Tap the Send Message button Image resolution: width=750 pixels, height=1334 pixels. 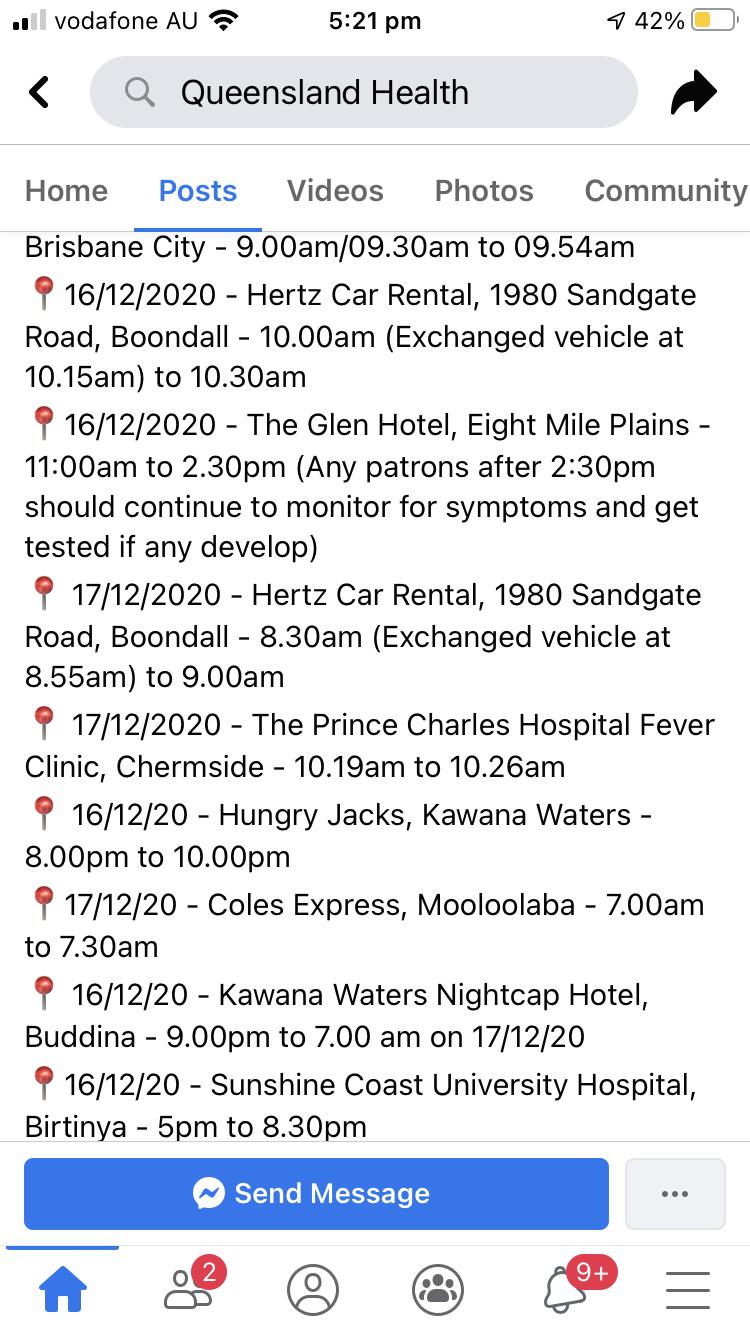[x=316, y=1193]
